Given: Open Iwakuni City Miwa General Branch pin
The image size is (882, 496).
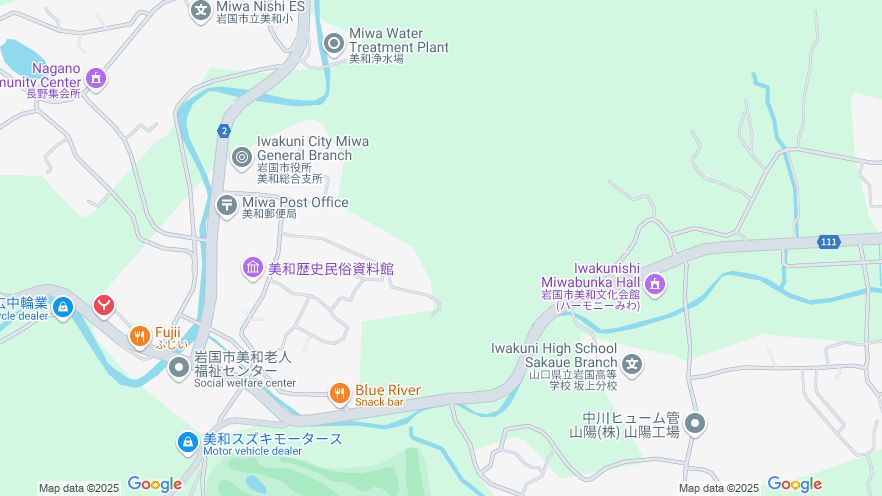Looking at the screenshot, I should tap(242, 157).
